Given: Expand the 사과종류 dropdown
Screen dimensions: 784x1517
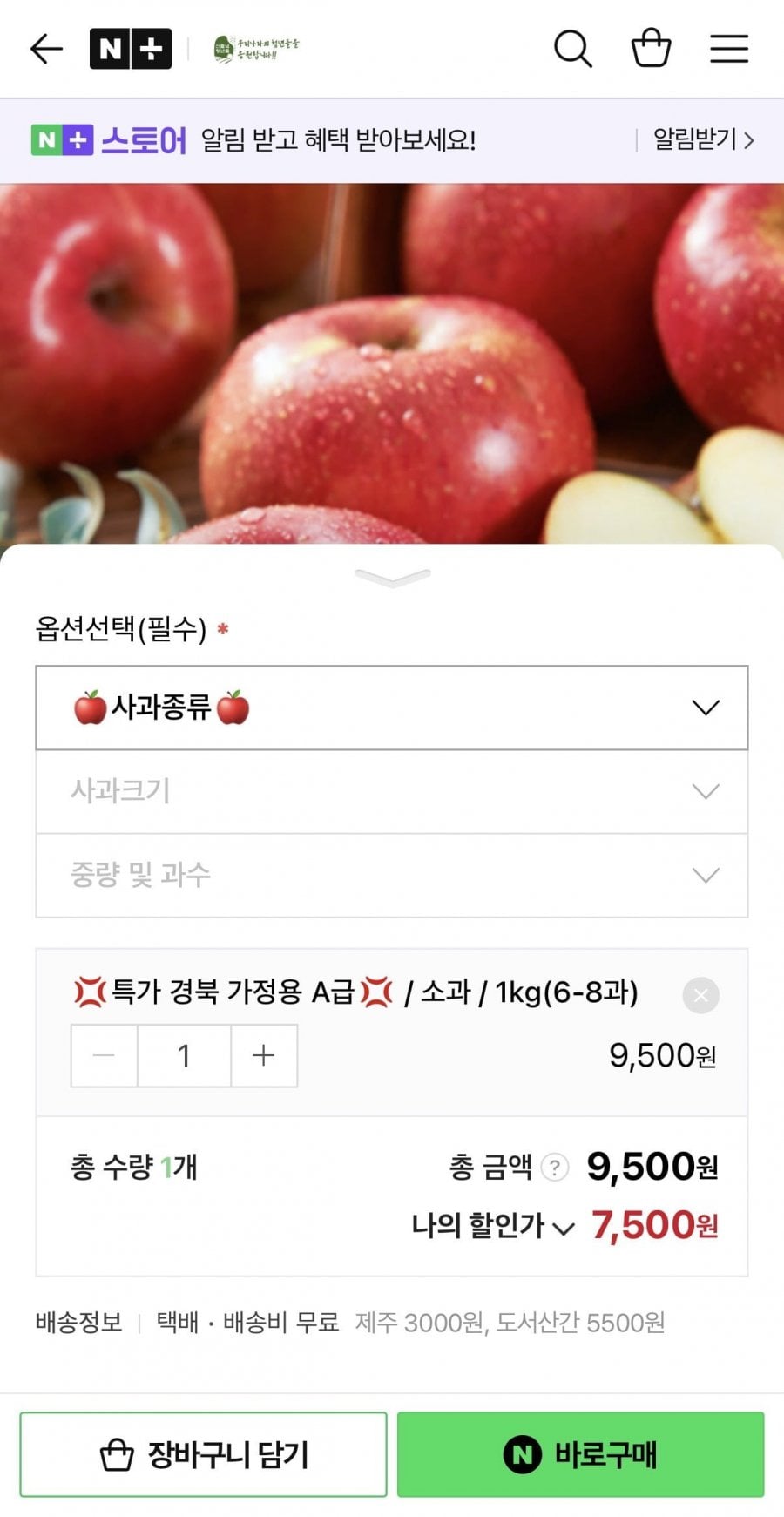Looking at the screenshot, I should pyautogui.click(x=392, y=708).
